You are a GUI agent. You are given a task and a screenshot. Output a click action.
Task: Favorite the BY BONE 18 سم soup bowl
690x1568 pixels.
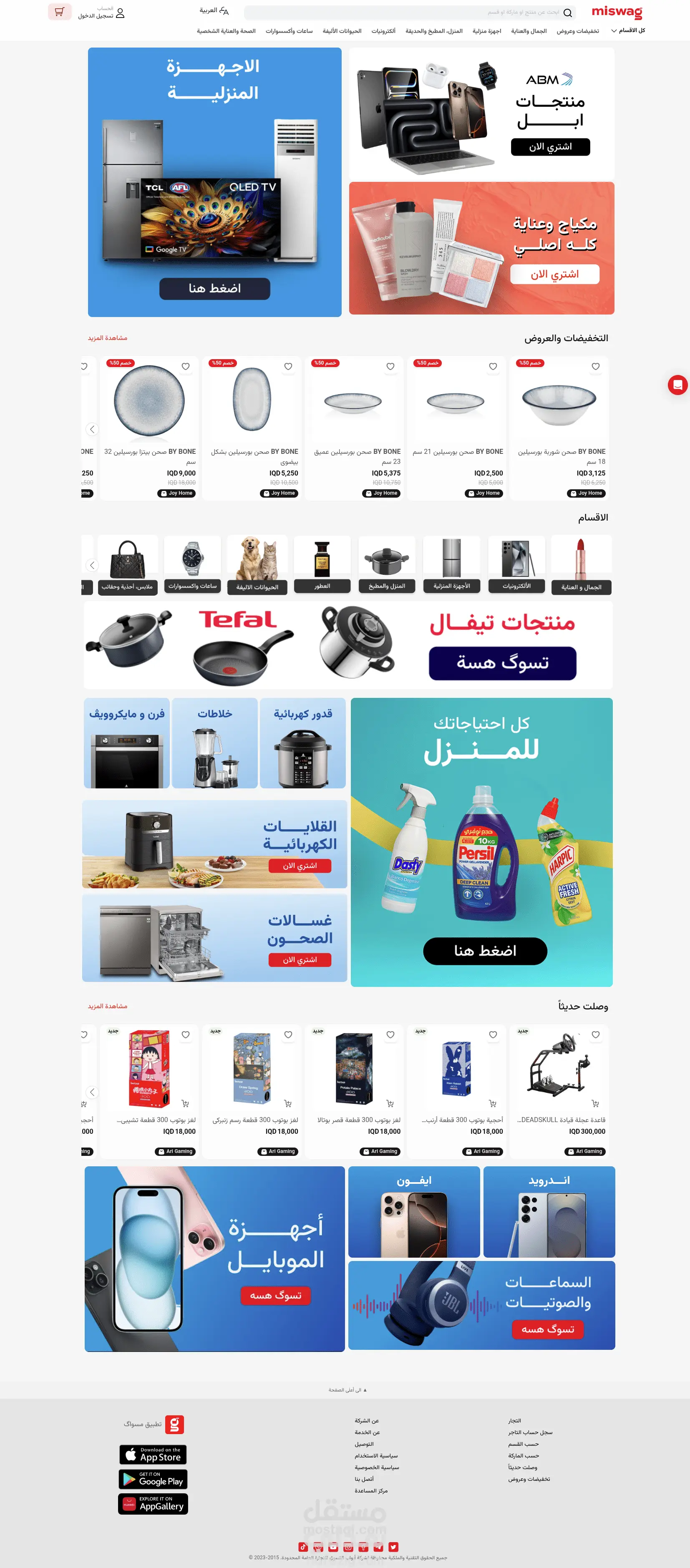(596, 366)
